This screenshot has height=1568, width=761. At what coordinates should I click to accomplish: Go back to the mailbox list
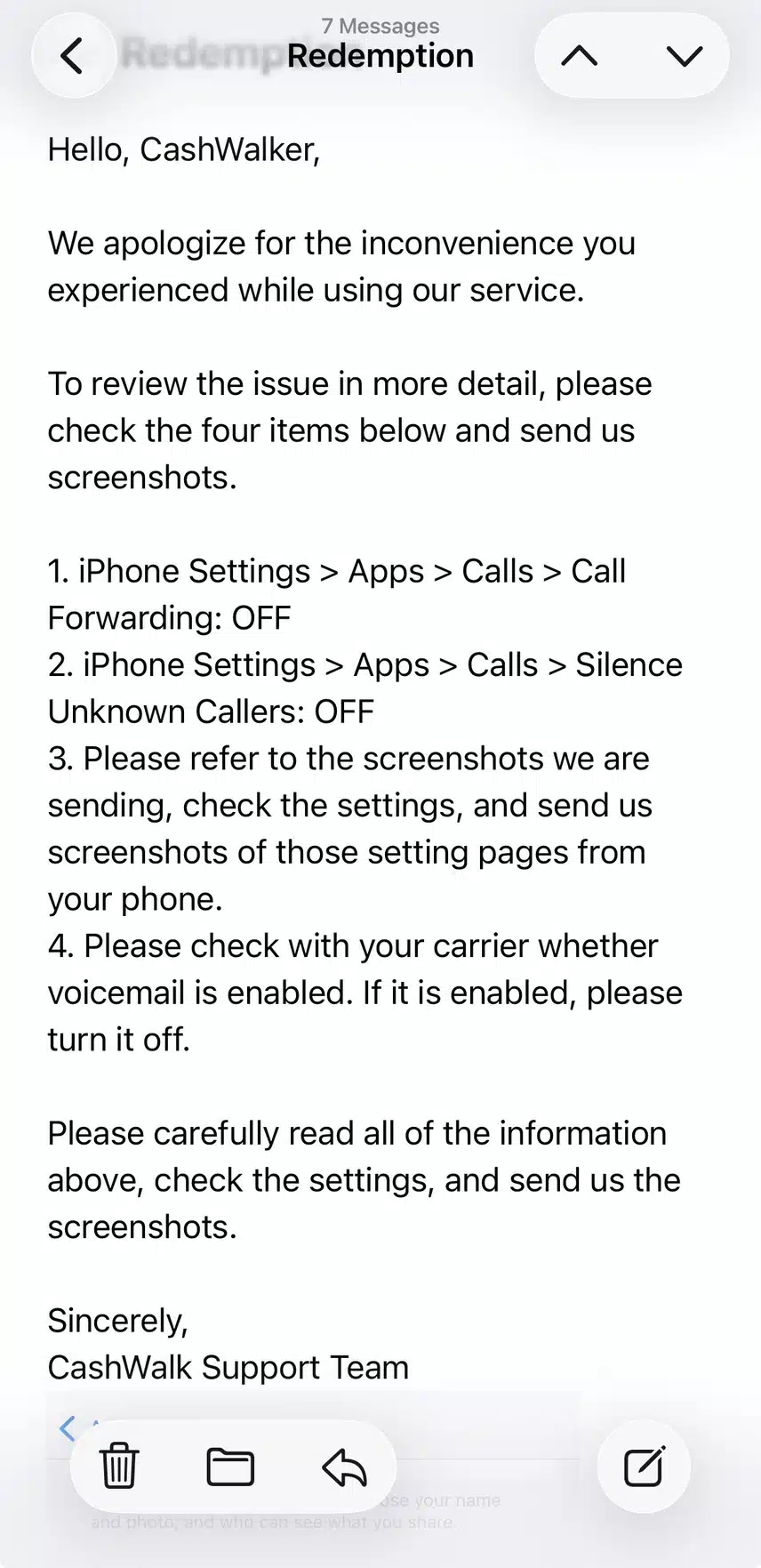pos(72,56)
